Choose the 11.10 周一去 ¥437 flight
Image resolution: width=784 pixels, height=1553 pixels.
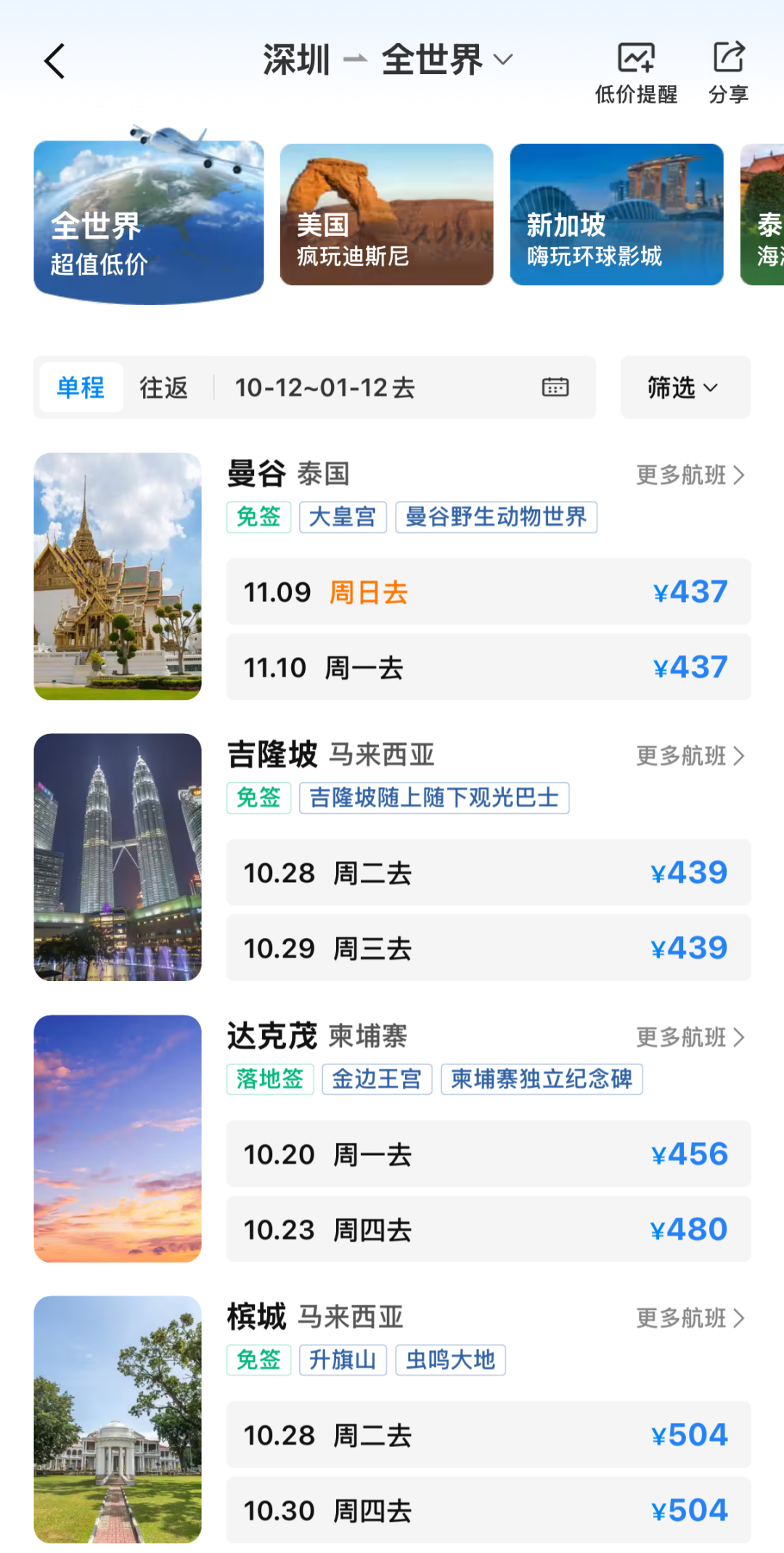click(x=488, y=667)
